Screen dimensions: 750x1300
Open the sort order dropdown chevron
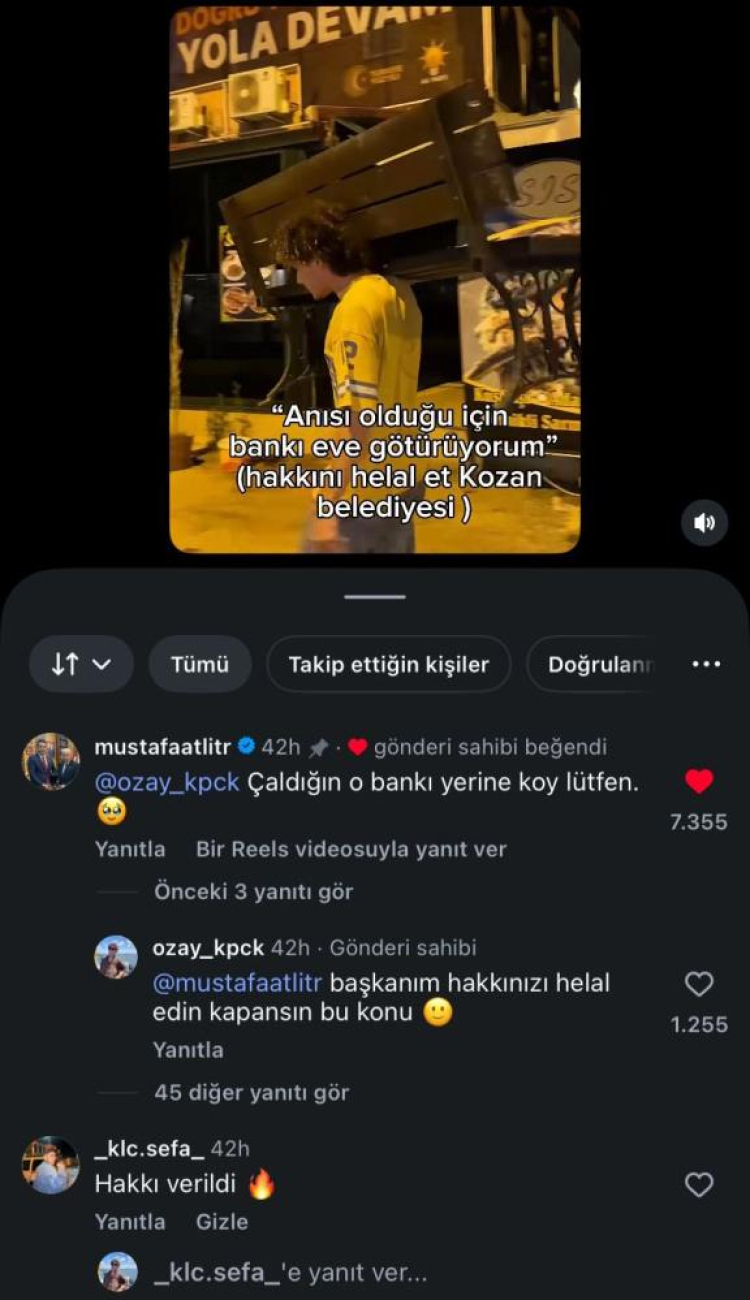click(x=99, y=663)
